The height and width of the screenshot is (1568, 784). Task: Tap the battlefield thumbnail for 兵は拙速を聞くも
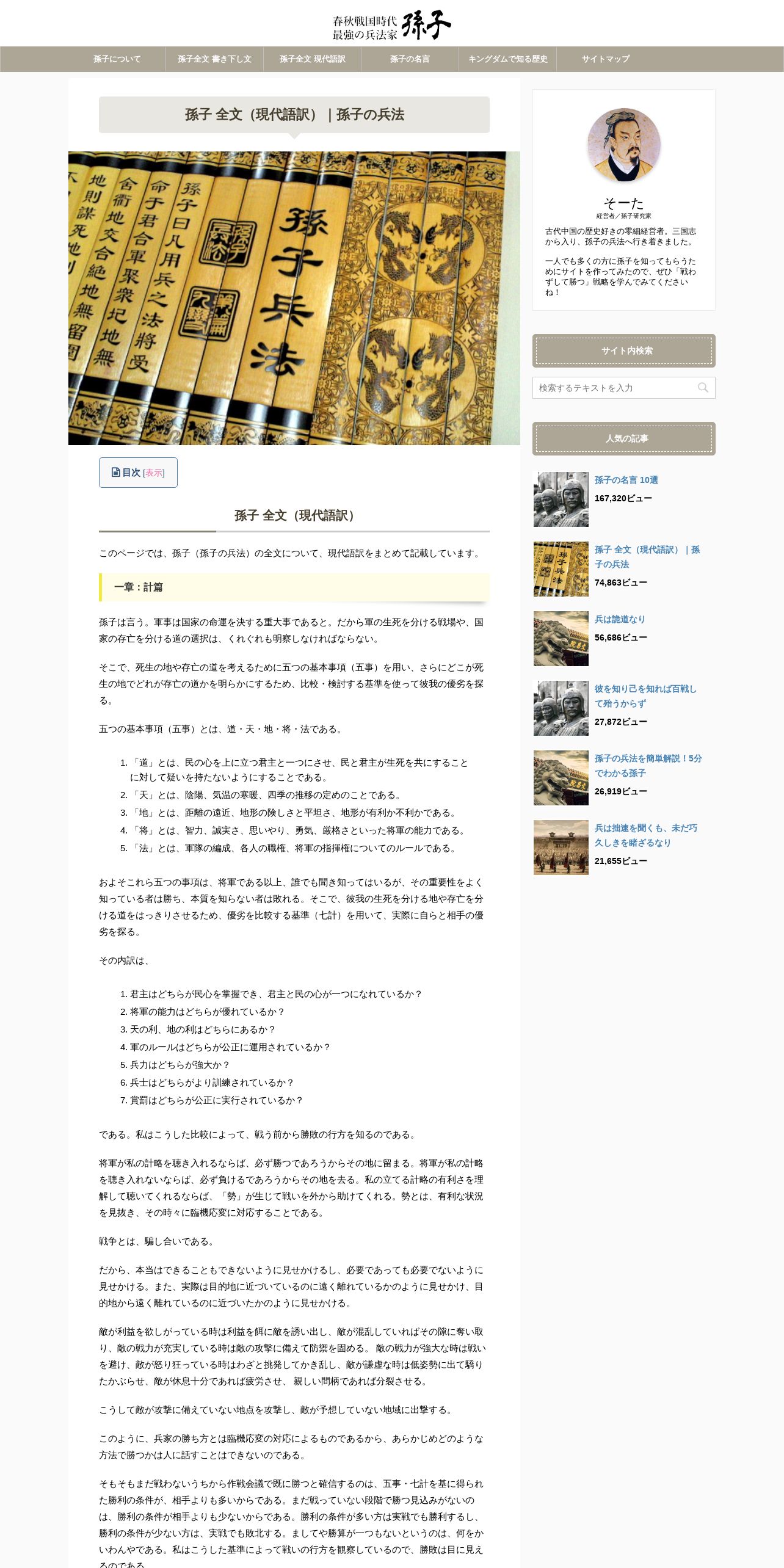click(561, 848)
